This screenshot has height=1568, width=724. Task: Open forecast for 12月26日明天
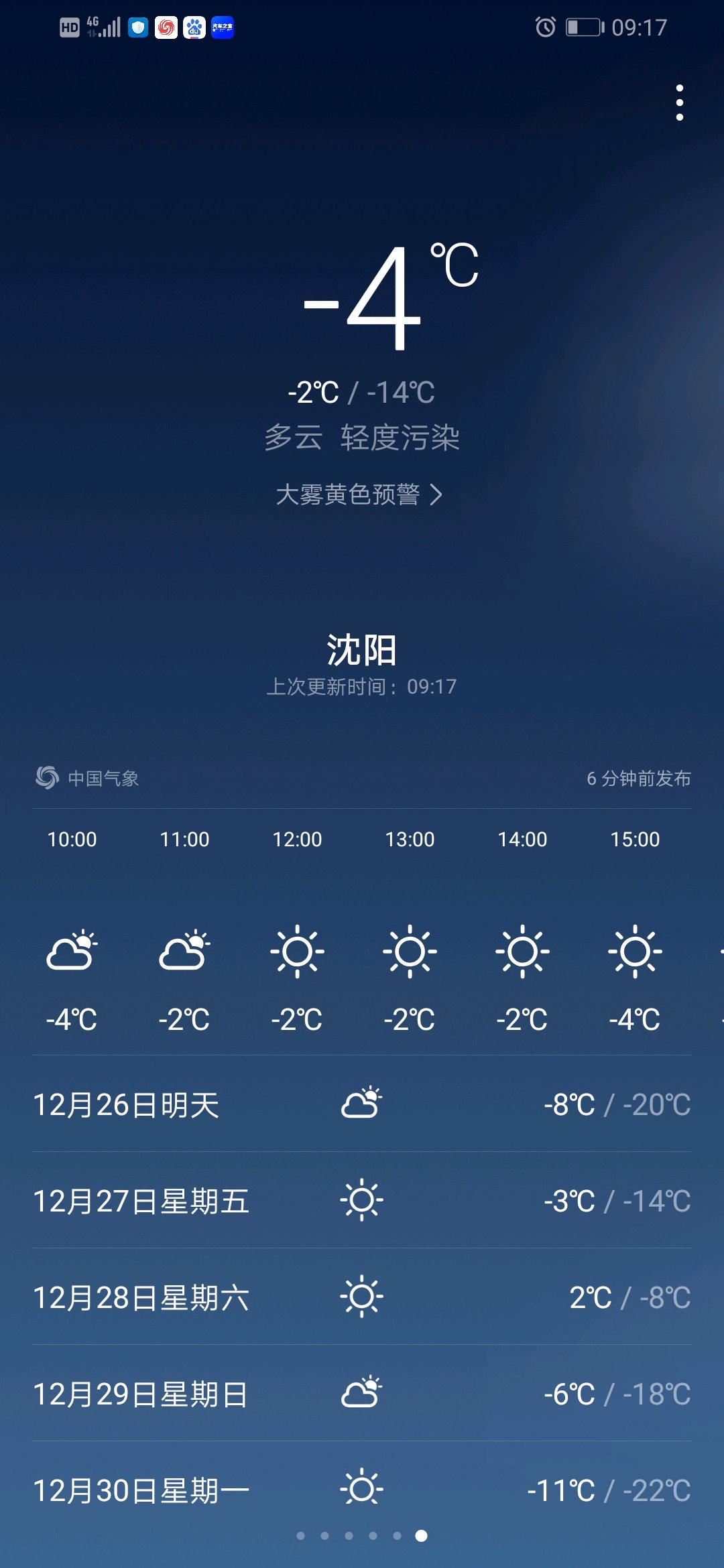pyautogui.click(x=362, y=1104)
